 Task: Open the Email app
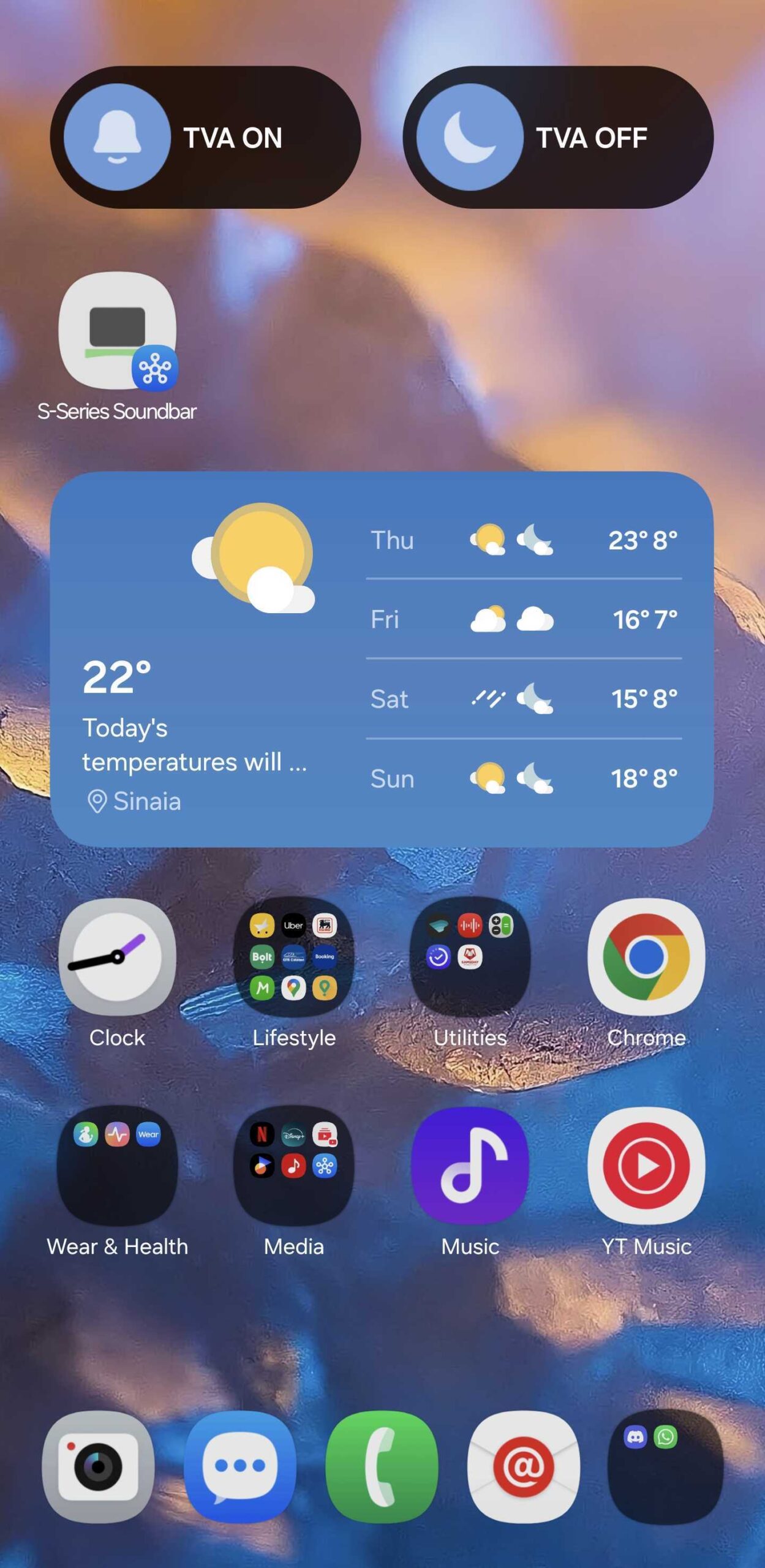tap(523, 1467)
